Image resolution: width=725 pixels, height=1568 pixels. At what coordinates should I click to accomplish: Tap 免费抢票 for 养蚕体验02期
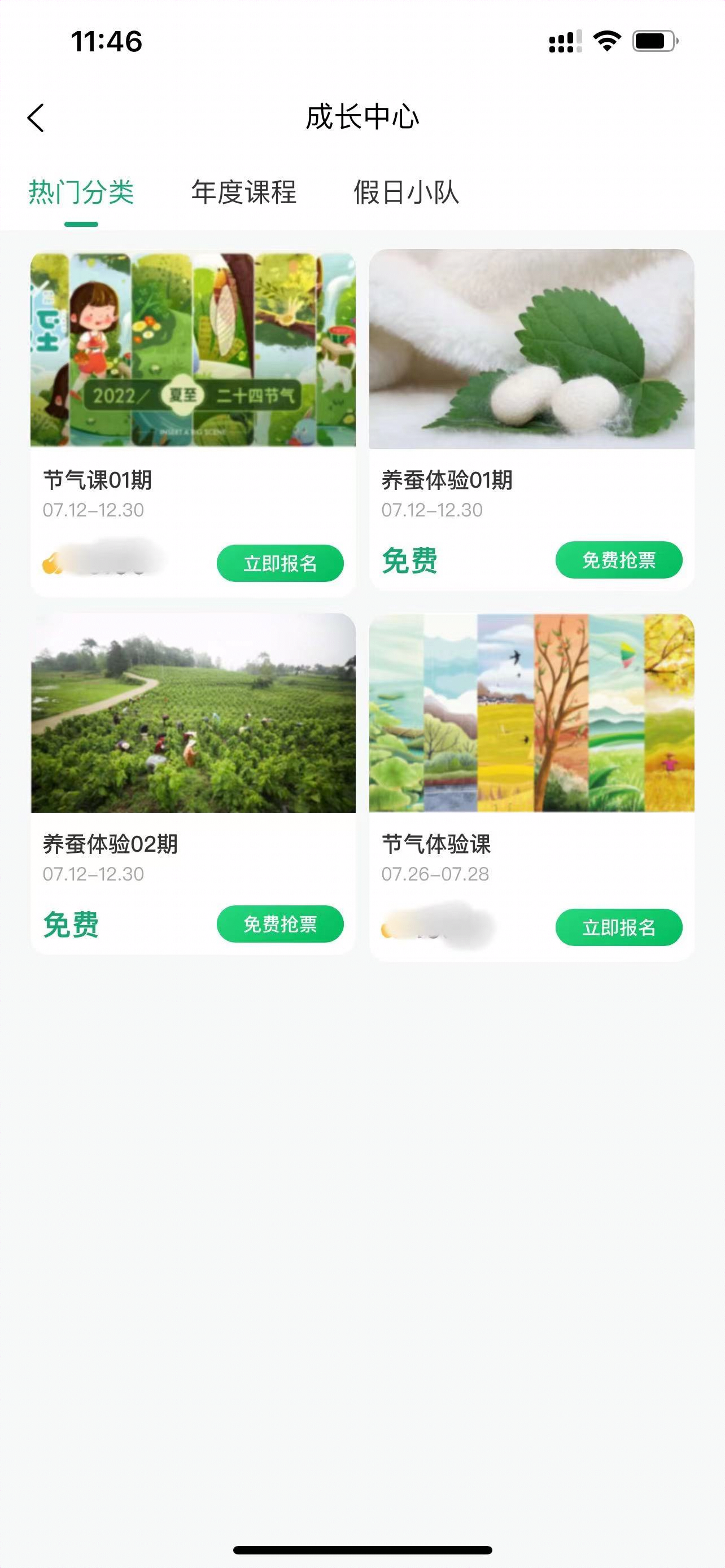pos(280,924)
